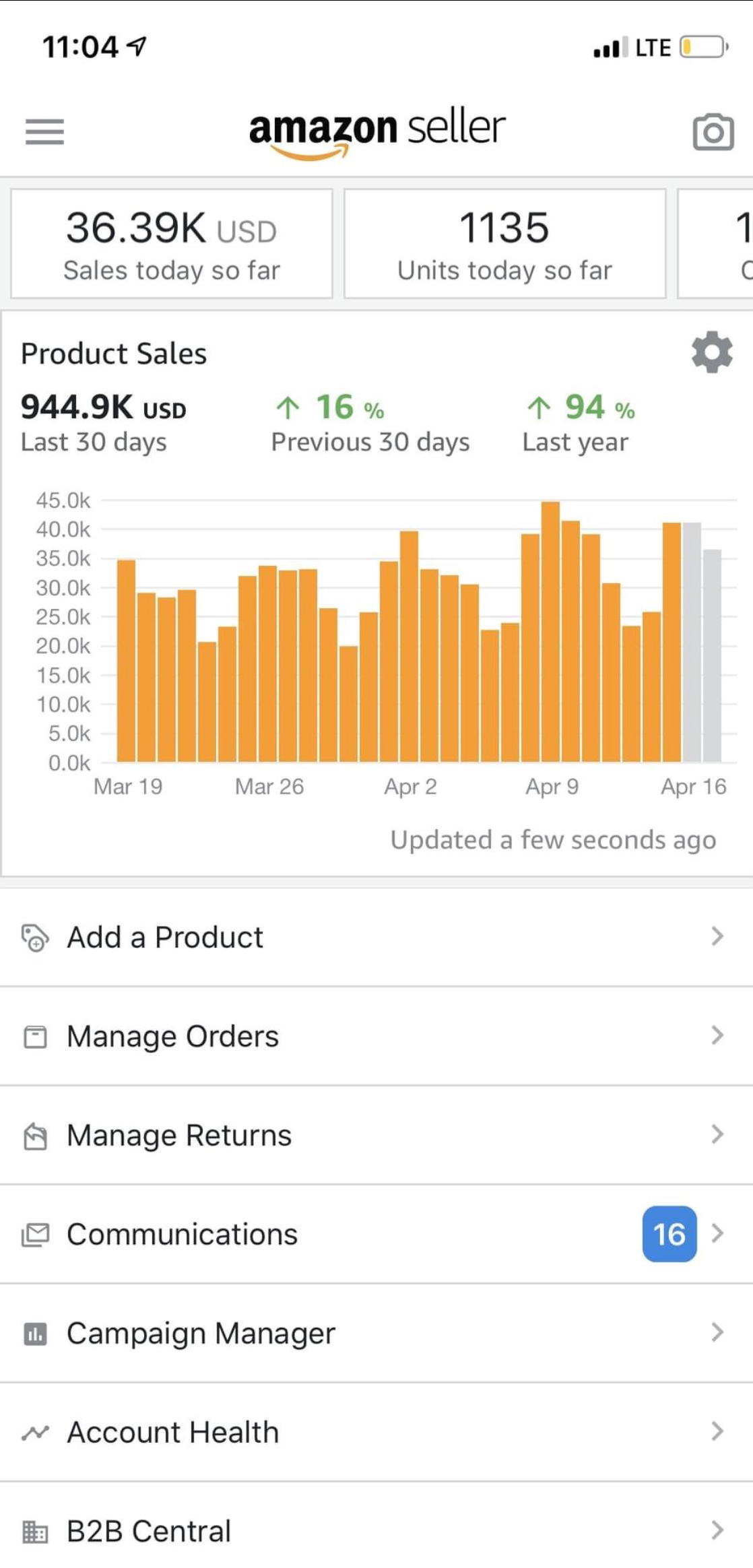Open the hamburger menu
Viewport: 753px width, 1568px height.
click(45, 131)
